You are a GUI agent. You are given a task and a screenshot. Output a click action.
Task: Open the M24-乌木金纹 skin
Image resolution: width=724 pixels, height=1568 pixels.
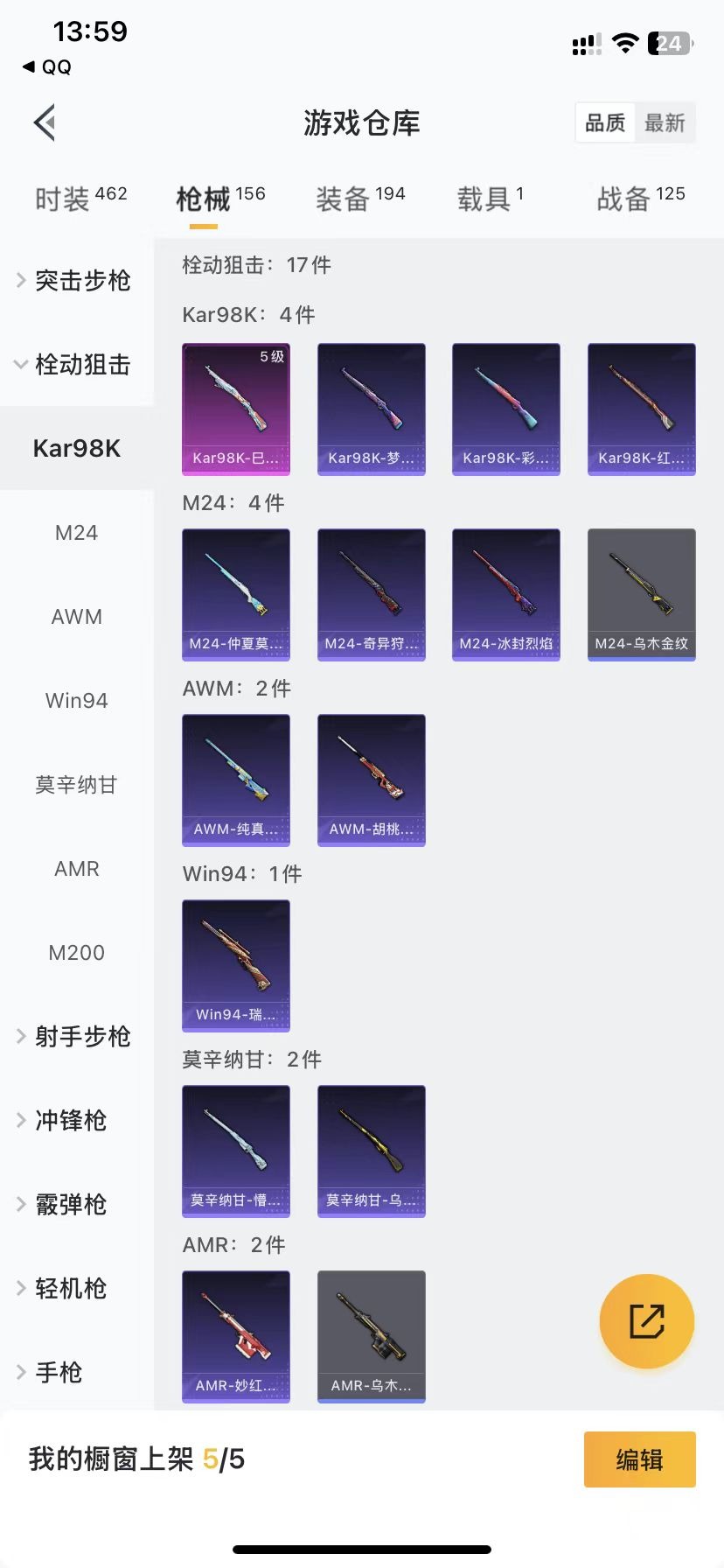click(x=641, y=594)
